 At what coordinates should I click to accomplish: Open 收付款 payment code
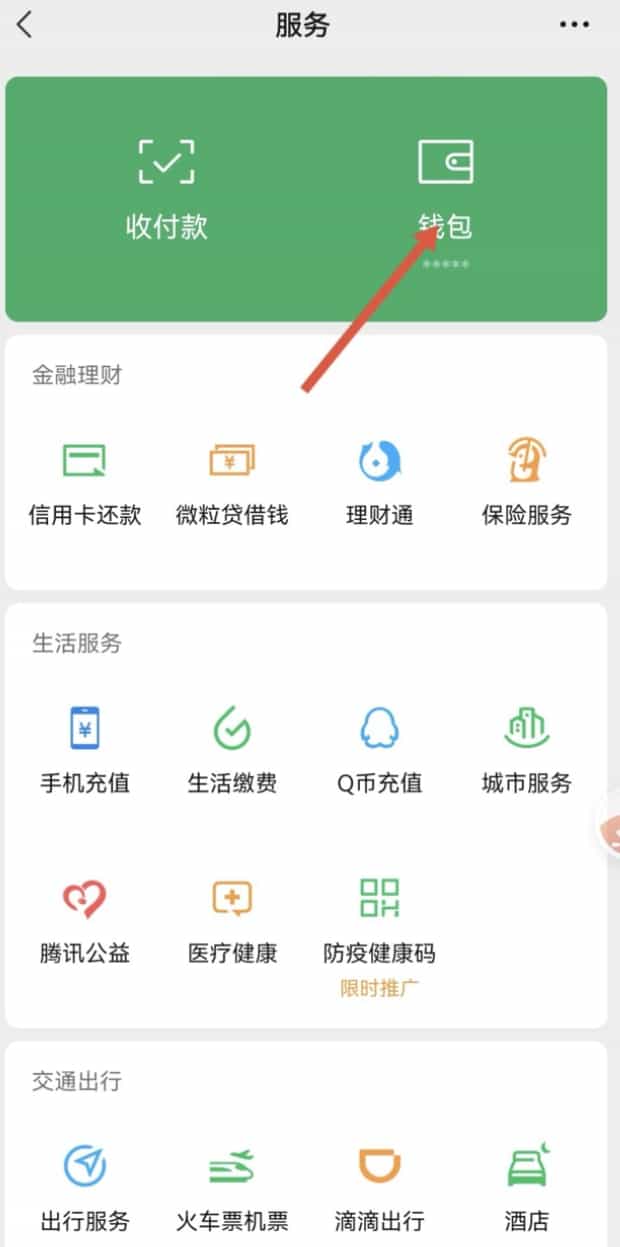(x=166, y=190)
